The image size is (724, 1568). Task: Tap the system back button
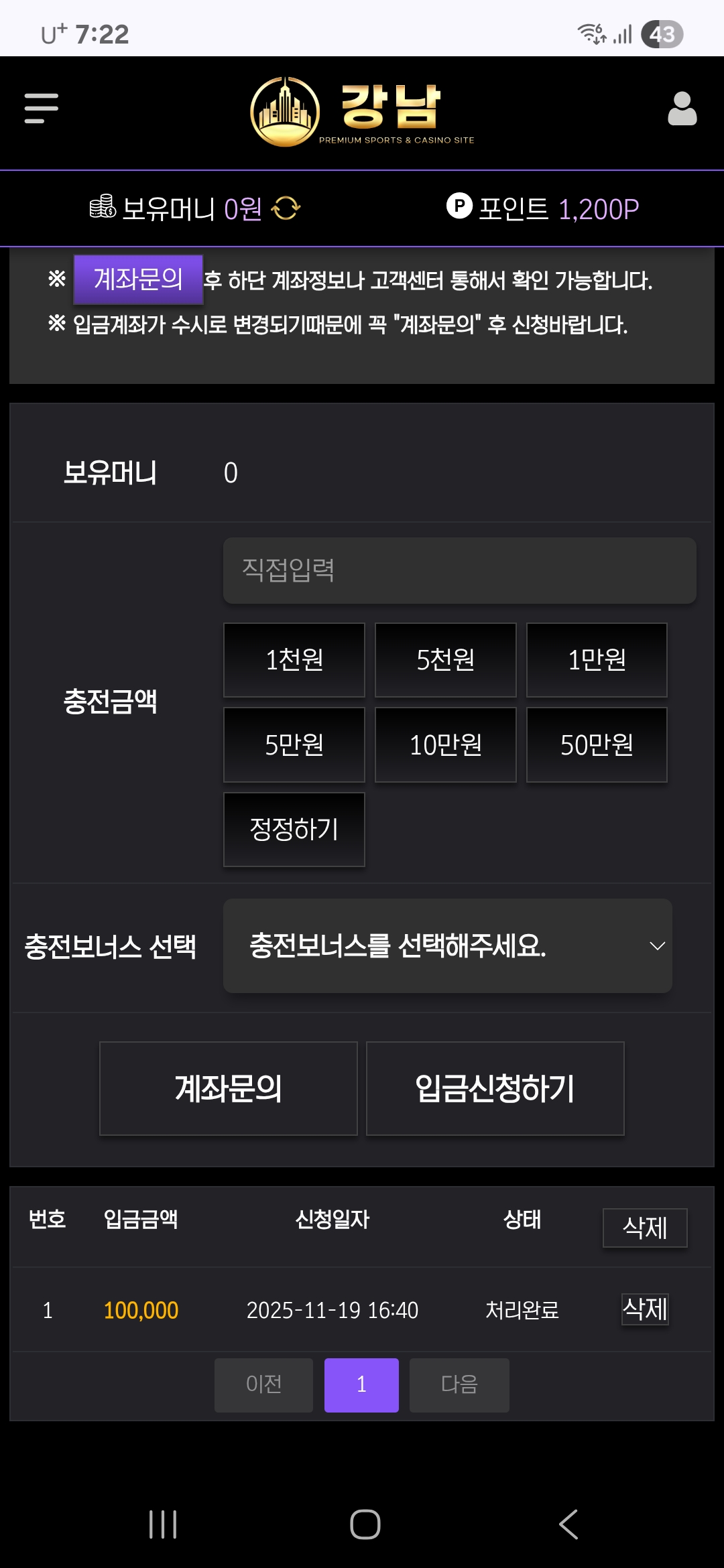(x=568, y=1524)
